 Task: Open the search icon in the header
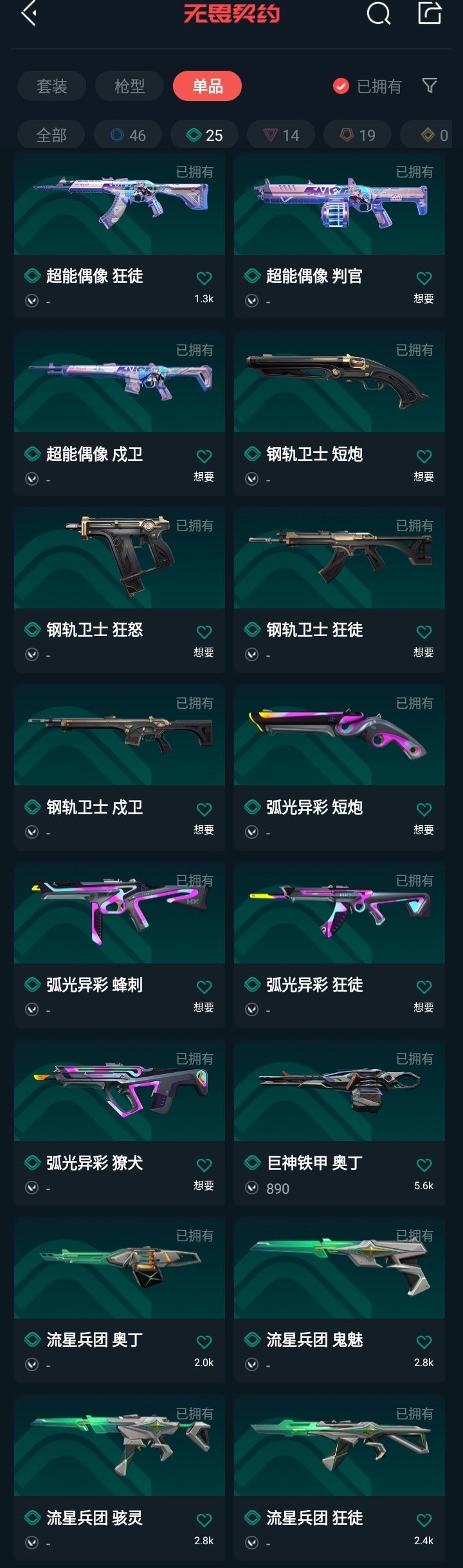[x=378, y=13]
